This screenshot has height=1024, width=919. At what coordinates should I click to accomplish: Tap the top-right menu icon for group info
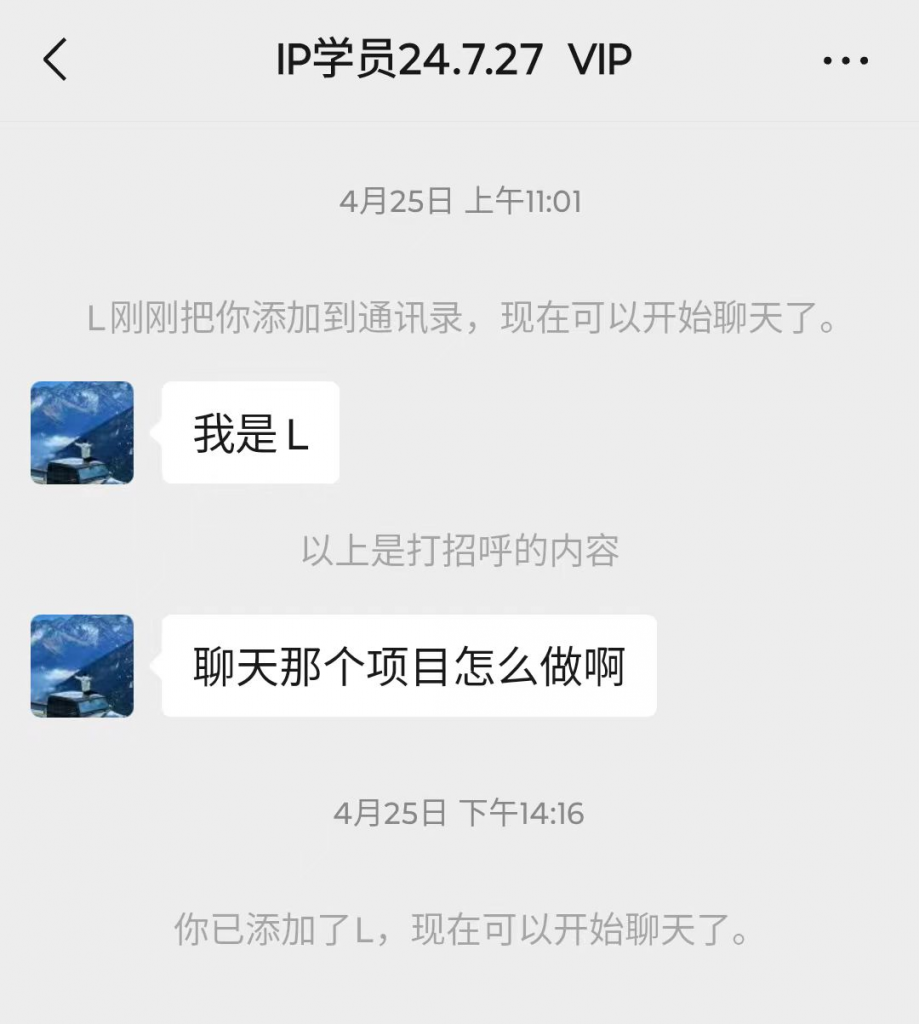point(846,60)
